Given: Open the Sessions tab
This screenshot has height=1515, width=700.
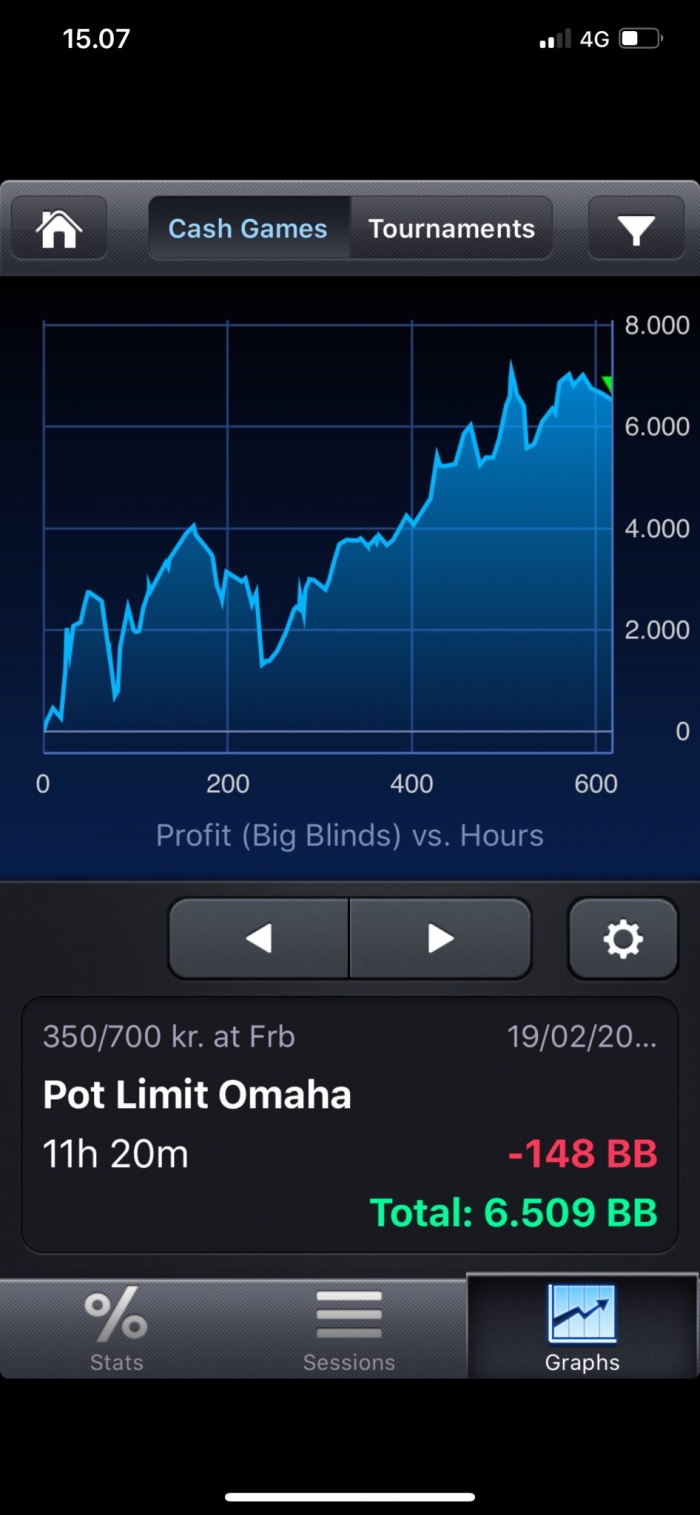Looking at the screenshot, I should pos(349,1328).
